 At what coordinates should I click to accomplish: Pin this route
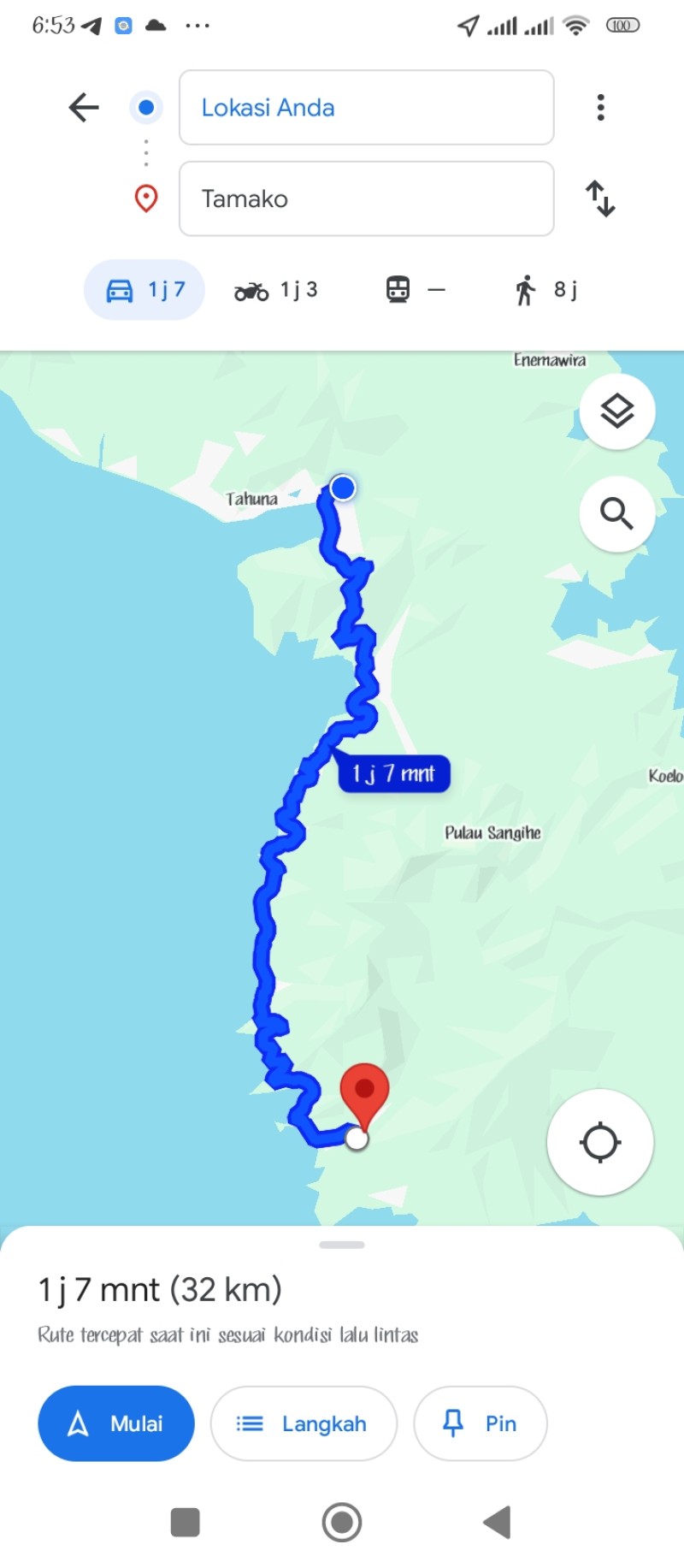pyautogui.click(x=481, y=1423)
